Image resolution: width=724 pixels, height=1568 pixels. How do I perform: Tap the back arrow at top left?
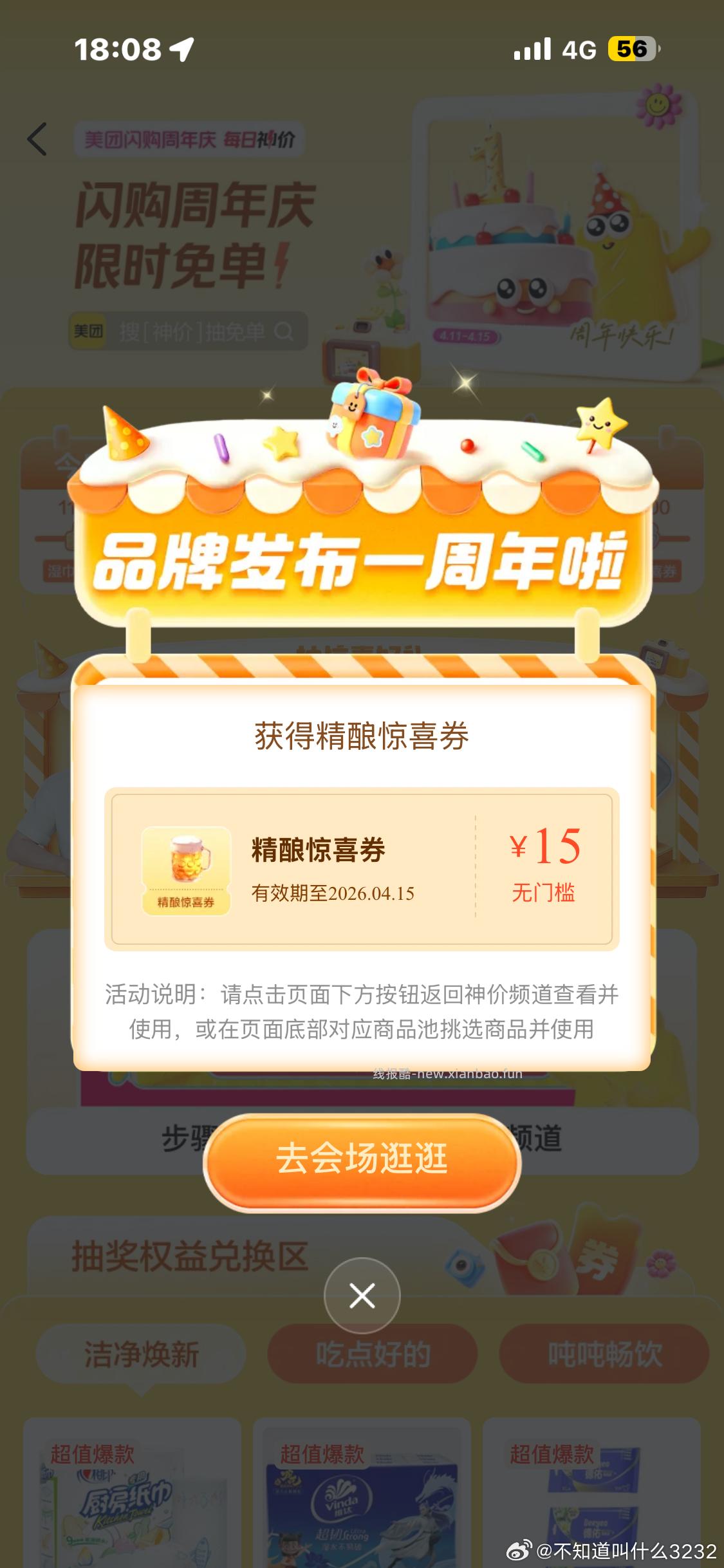pyautogui.click(x=37, y=139)
